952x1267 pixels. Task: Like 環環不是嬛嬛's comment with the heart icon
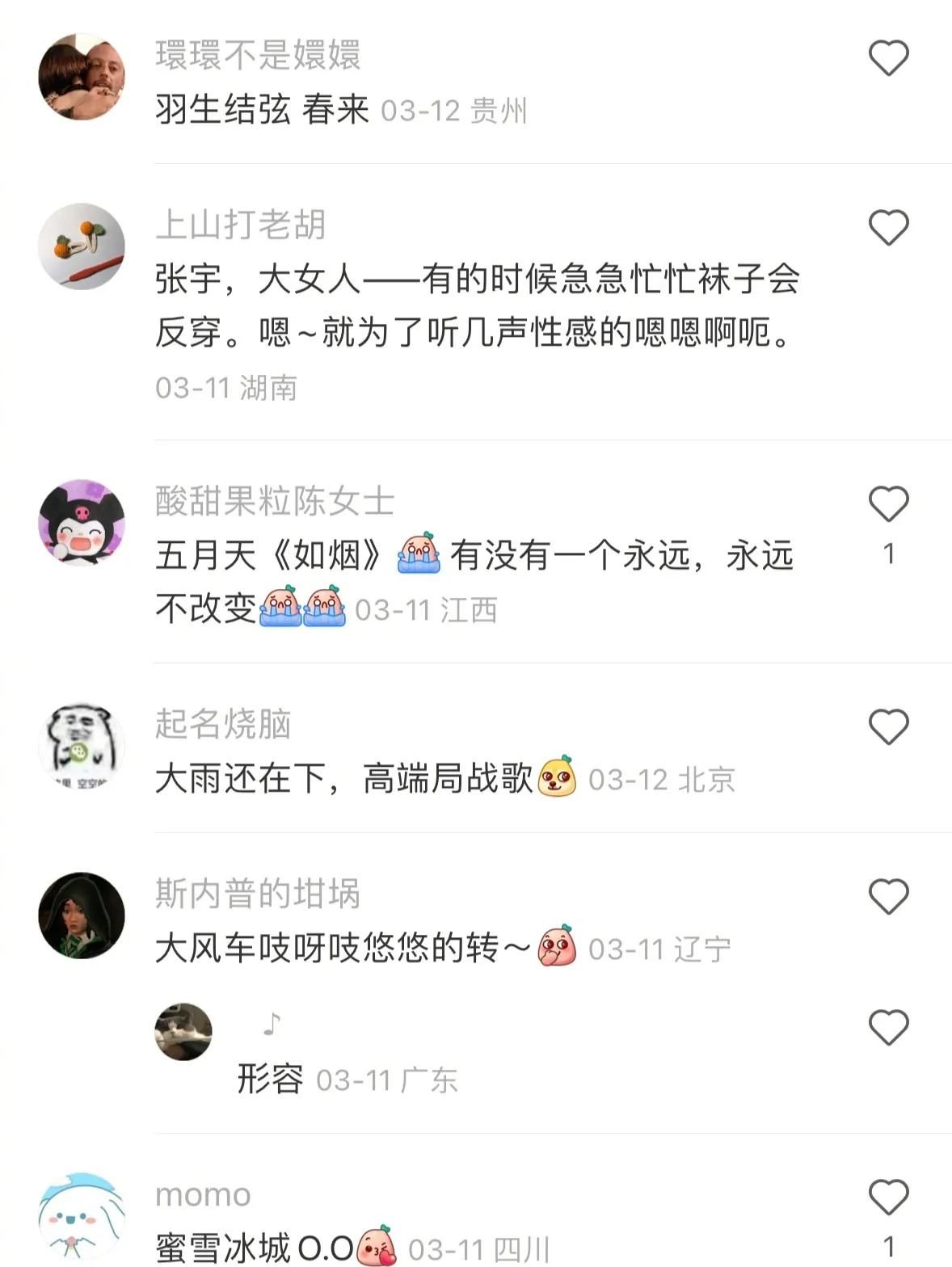(x=887, y=58)
